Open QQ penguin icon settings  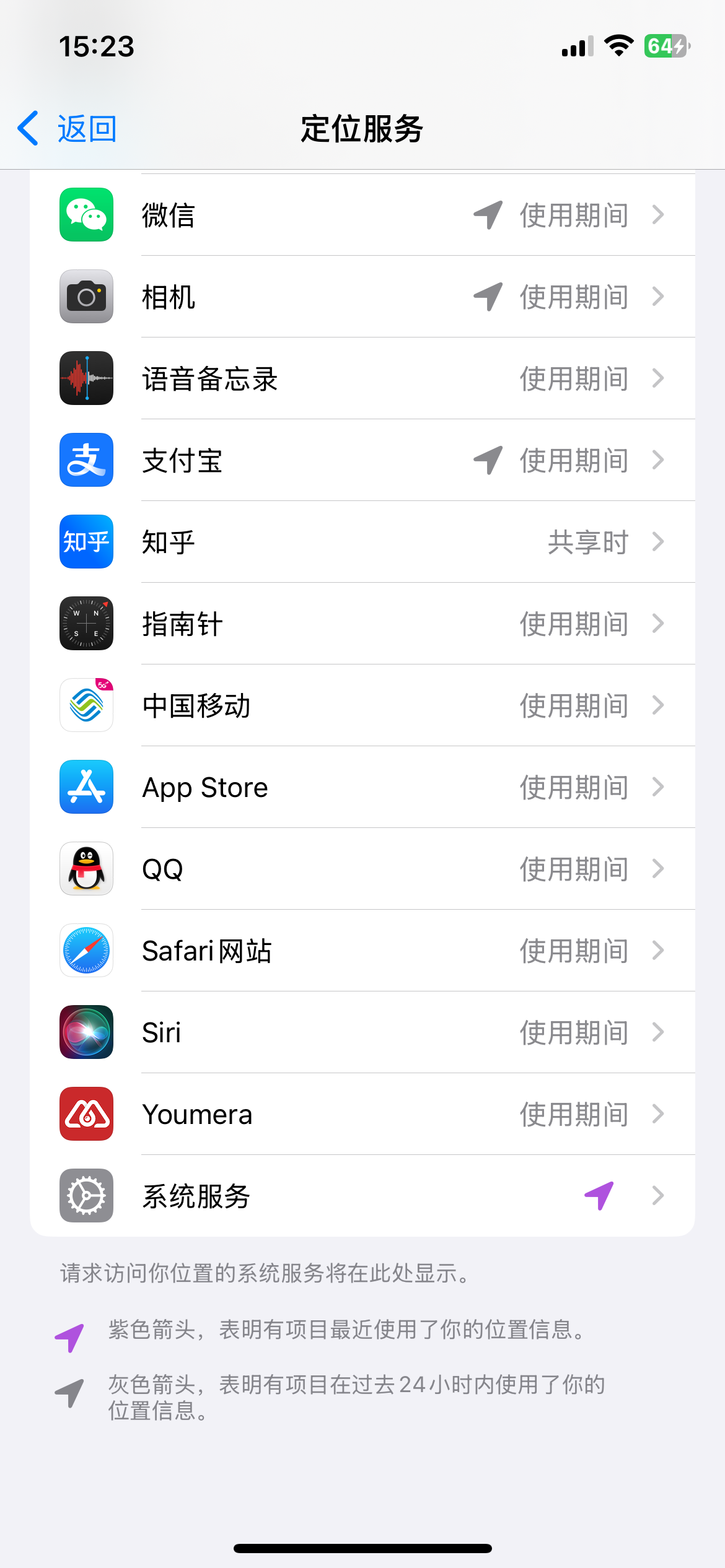pos(86,869)
